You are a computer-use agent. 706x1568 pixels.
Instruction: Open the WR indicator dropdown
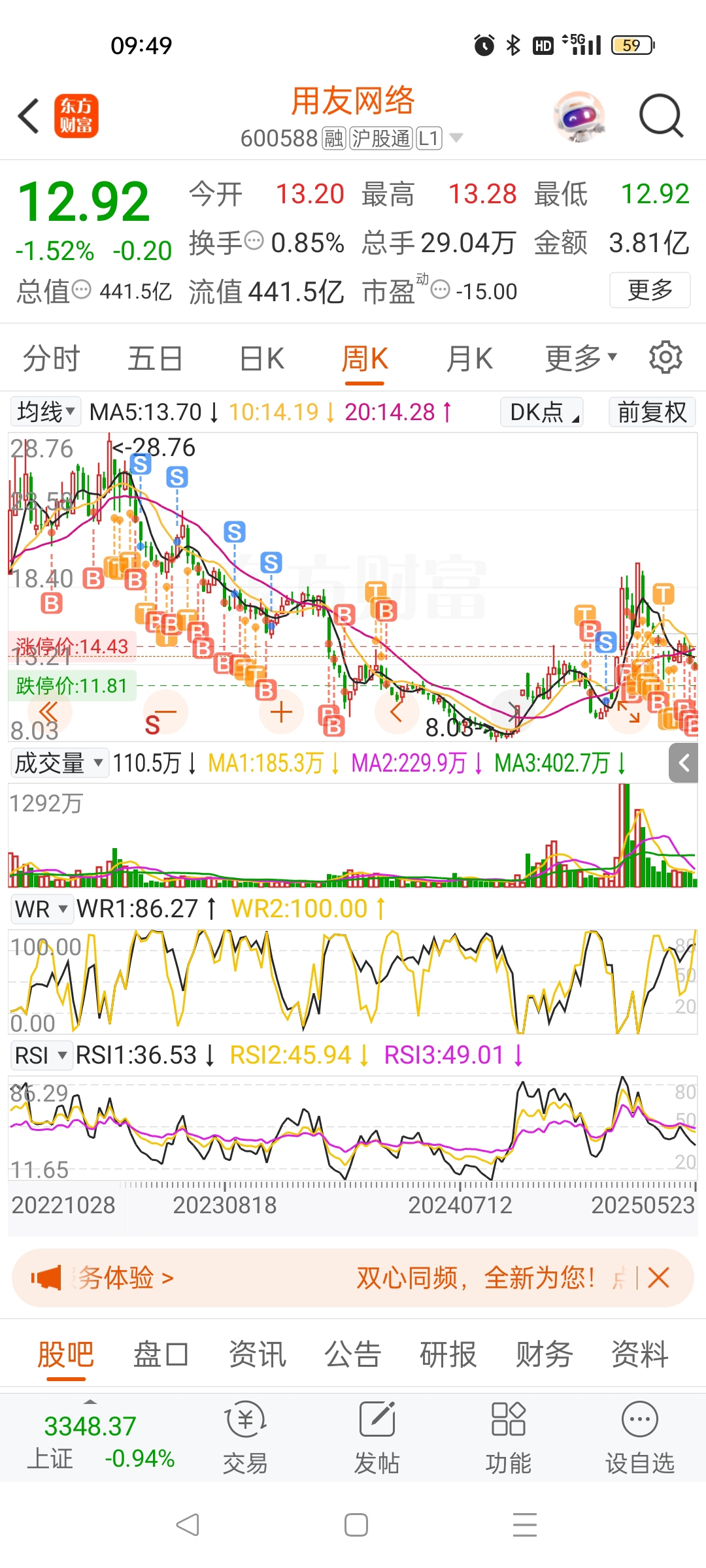42,909
